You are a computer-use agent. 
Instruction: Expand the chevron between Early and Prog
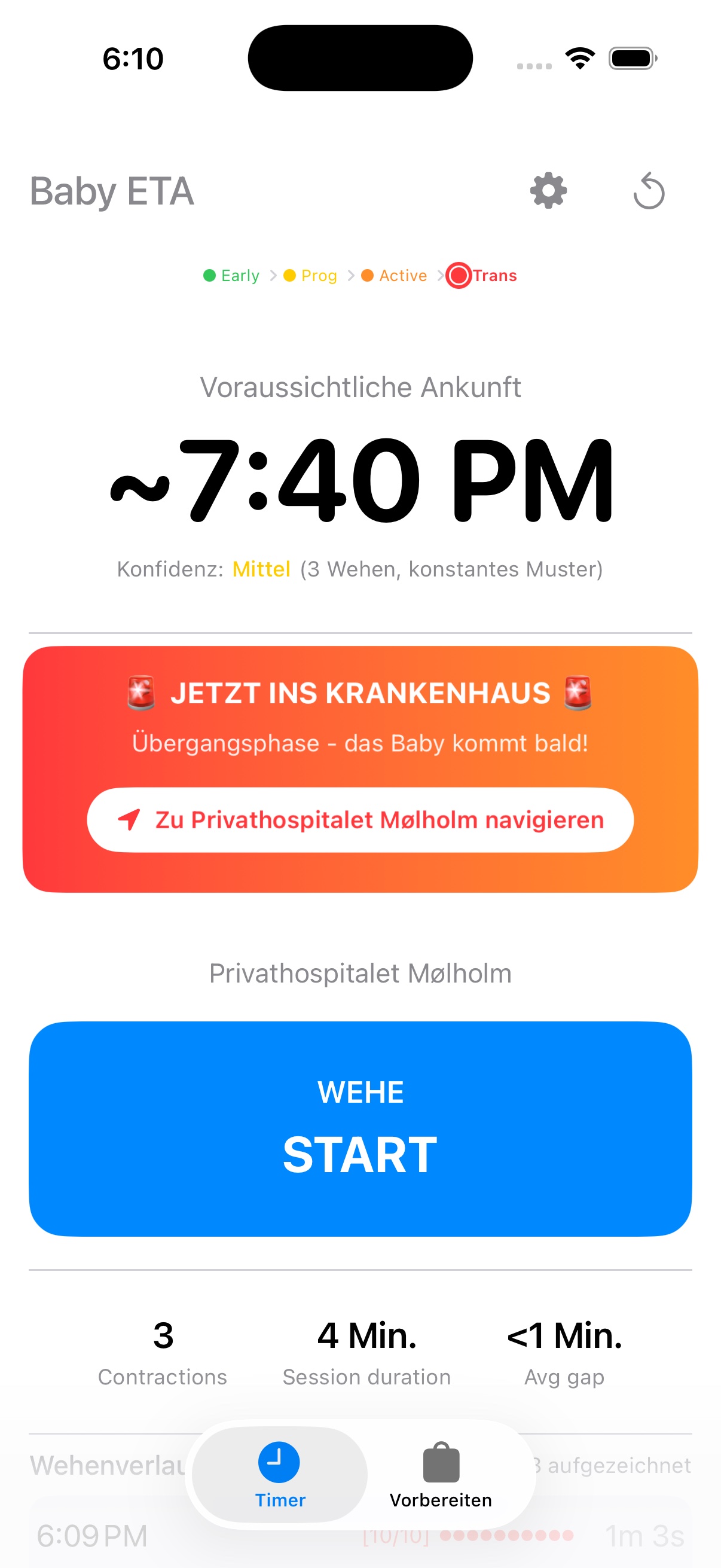click(x=273, y=275)
